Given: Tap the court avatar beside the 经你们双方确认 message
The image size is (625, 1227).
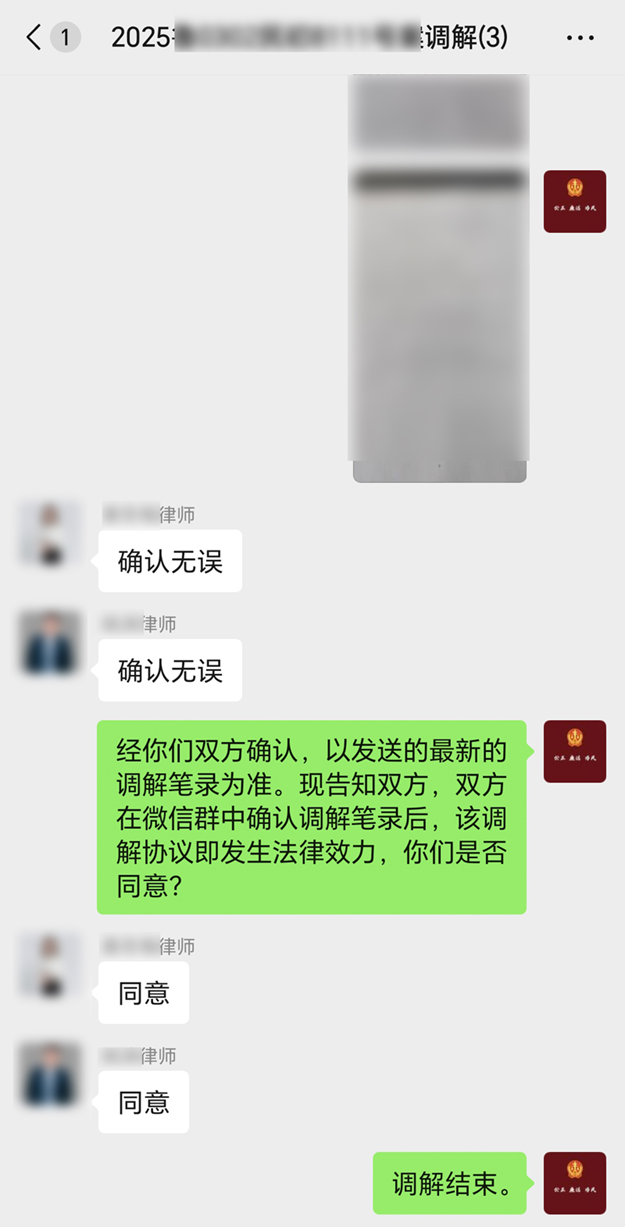Looking at the screenshot, I should tap(575, 751).
